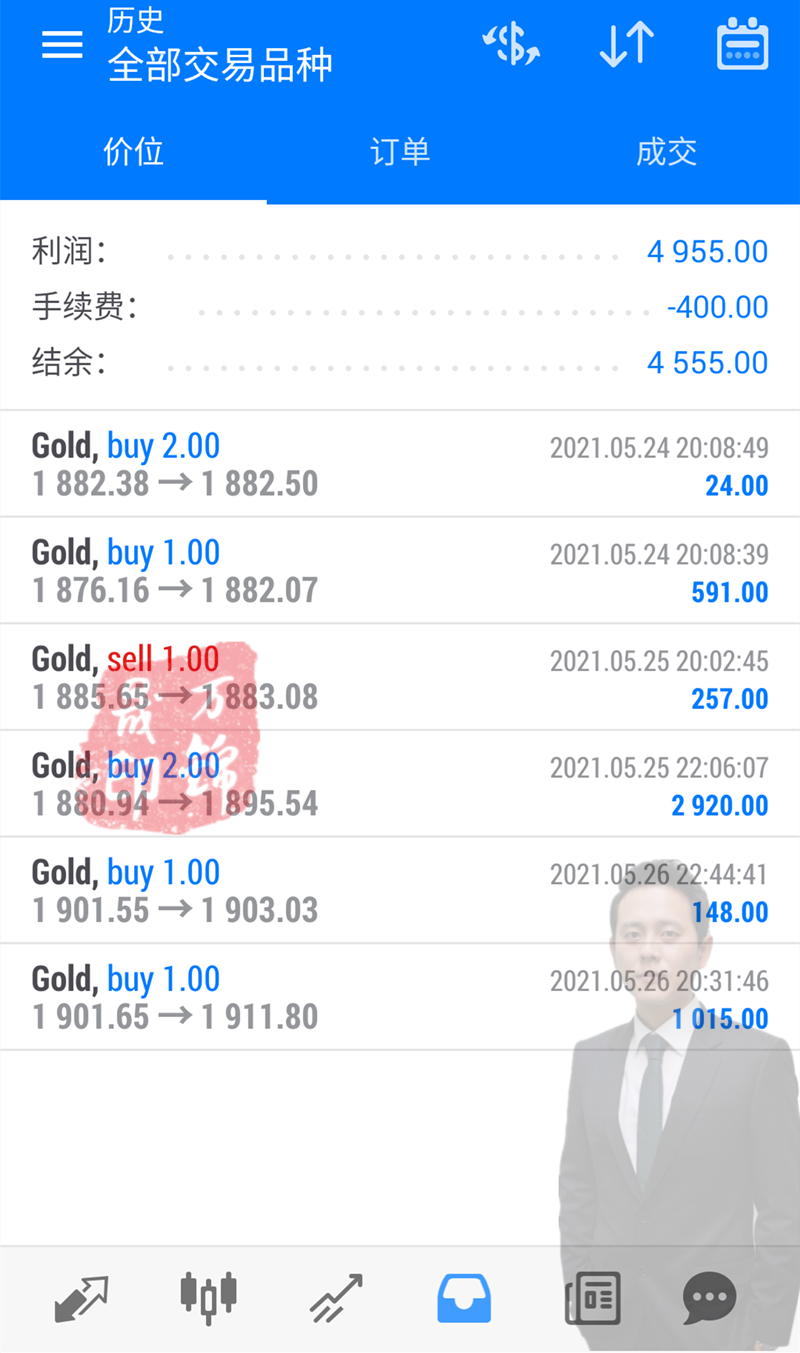Open the symbol filter icon
800x1353 pixels.
click(512, 45)
